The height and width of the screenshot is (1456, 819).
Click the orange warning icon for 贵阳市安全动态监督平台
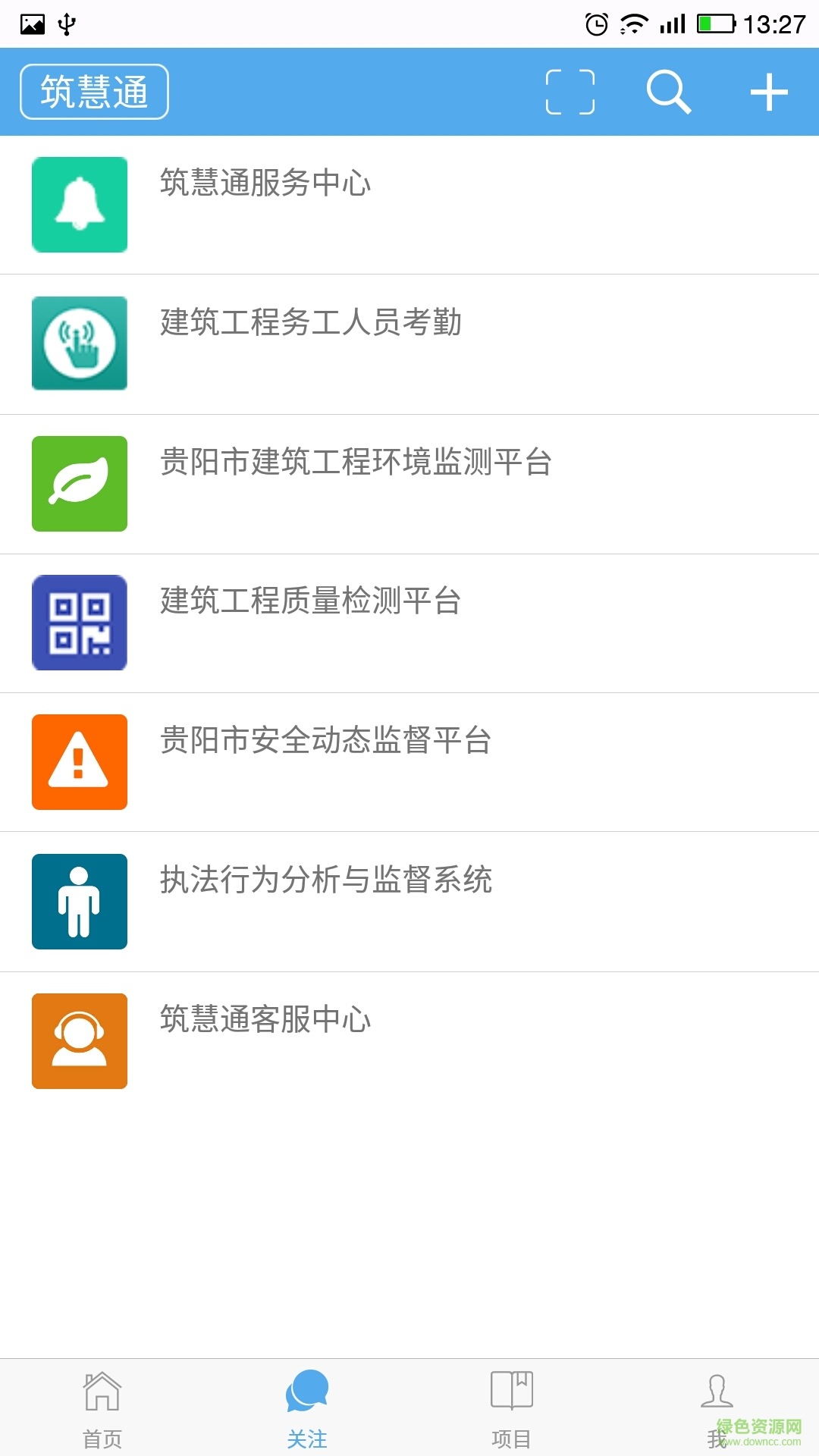[x=79, y=762]
